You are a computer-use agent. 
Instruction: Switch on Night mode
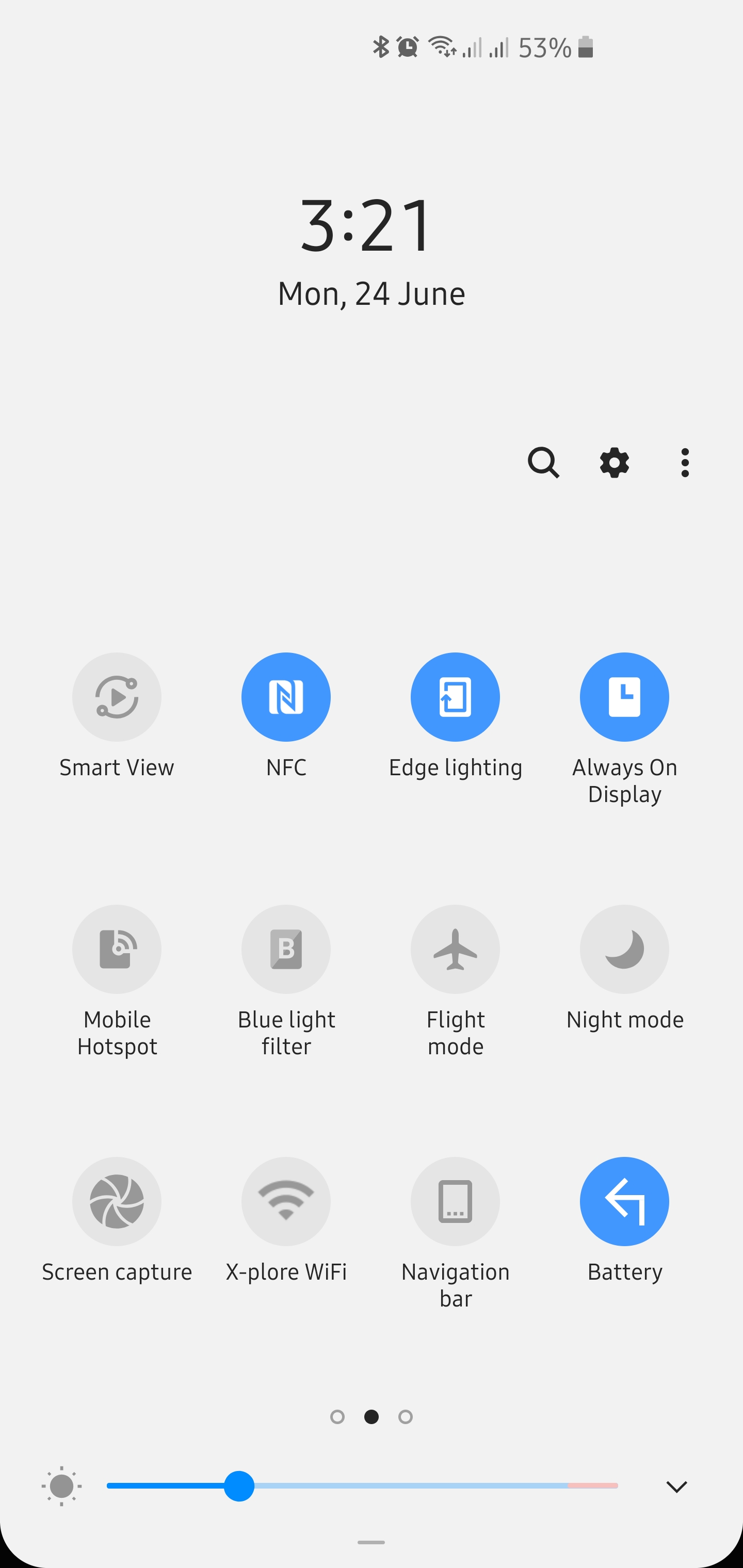click(625, 950)
